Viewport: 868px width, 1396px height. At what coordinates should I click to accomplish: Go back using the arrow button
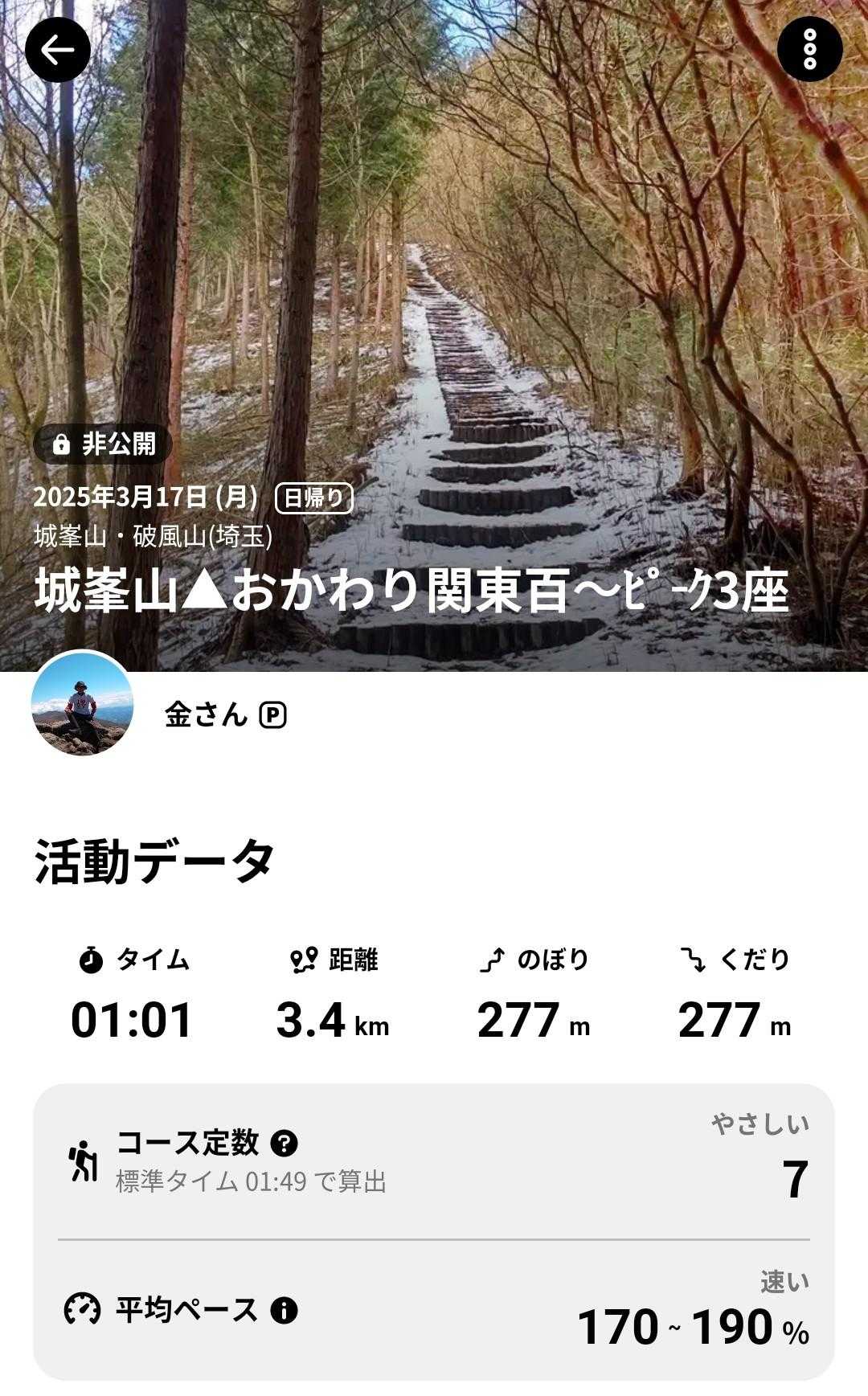coord(57,51)
